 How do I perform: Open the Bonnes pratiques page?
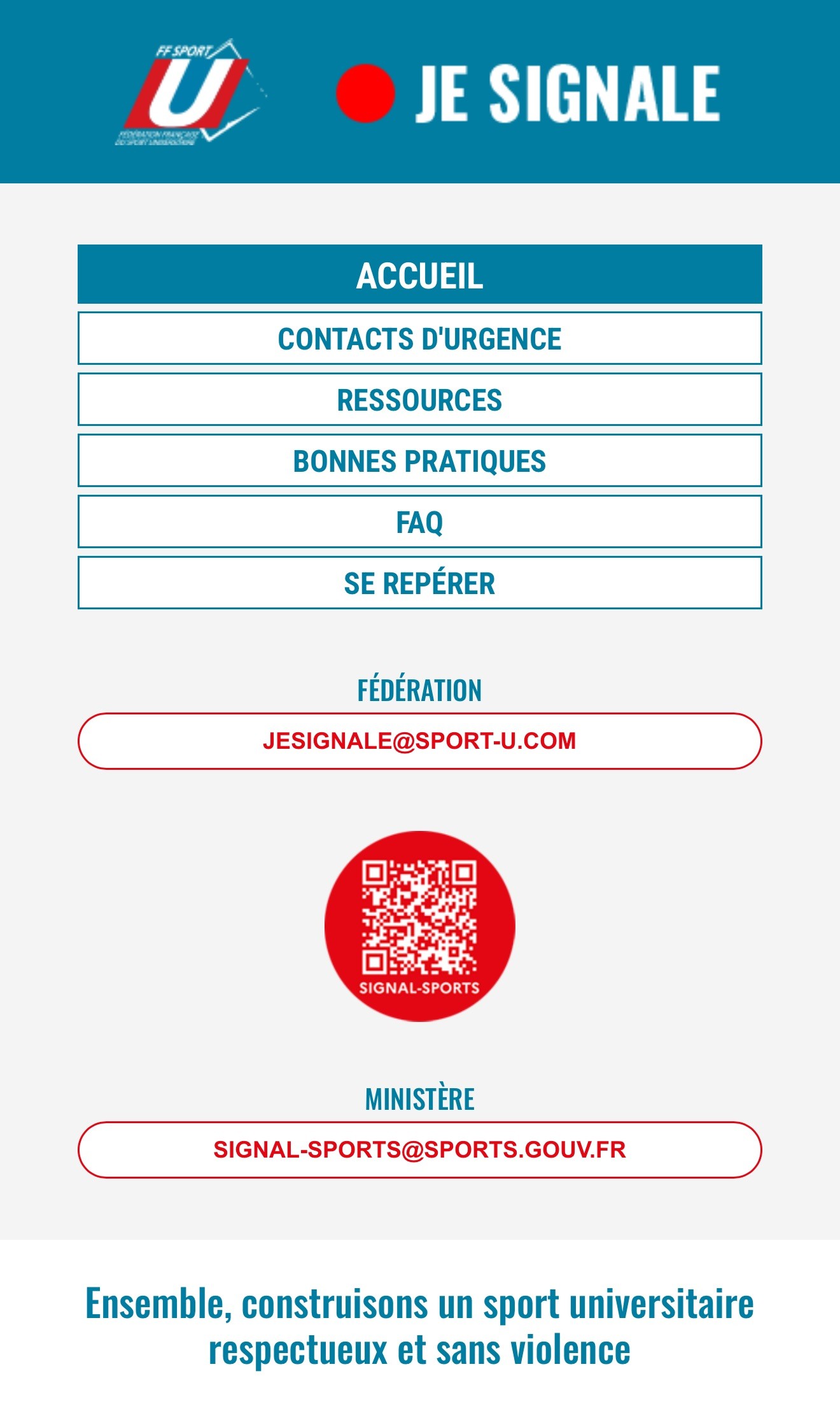(x=419, y=460)
